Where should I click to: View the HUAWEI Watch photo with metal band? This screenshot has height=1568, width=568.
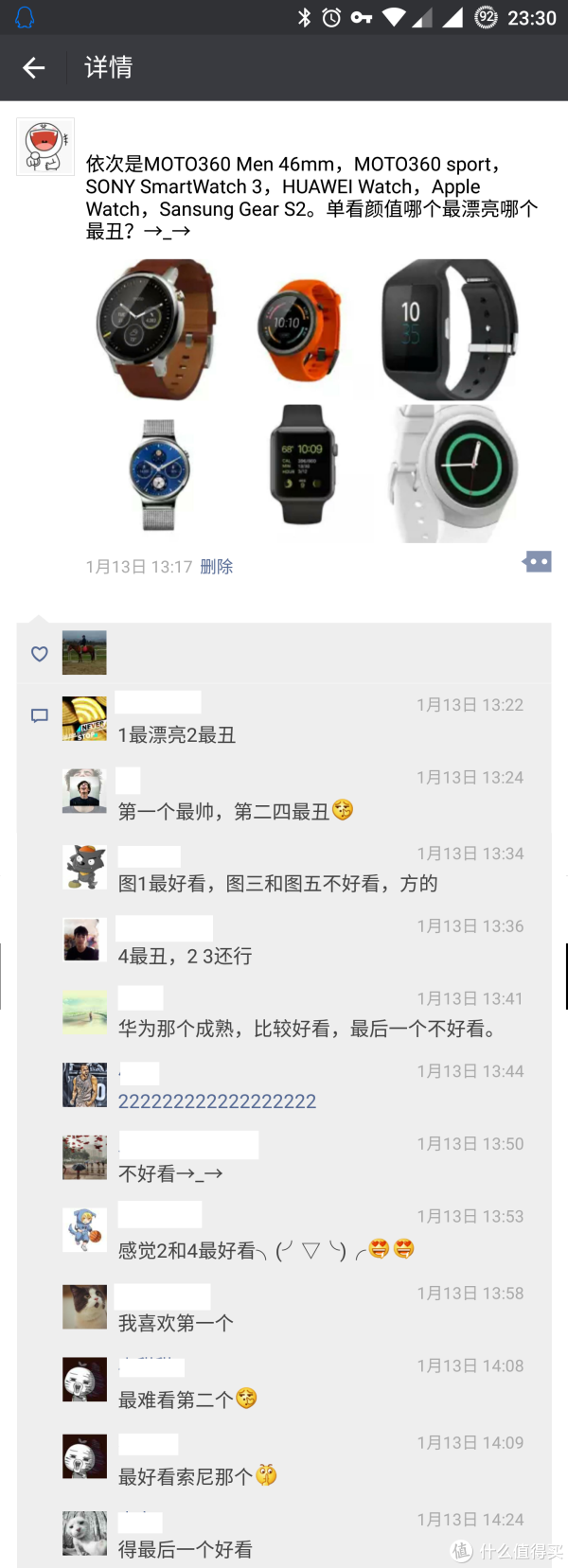point(156,474)
